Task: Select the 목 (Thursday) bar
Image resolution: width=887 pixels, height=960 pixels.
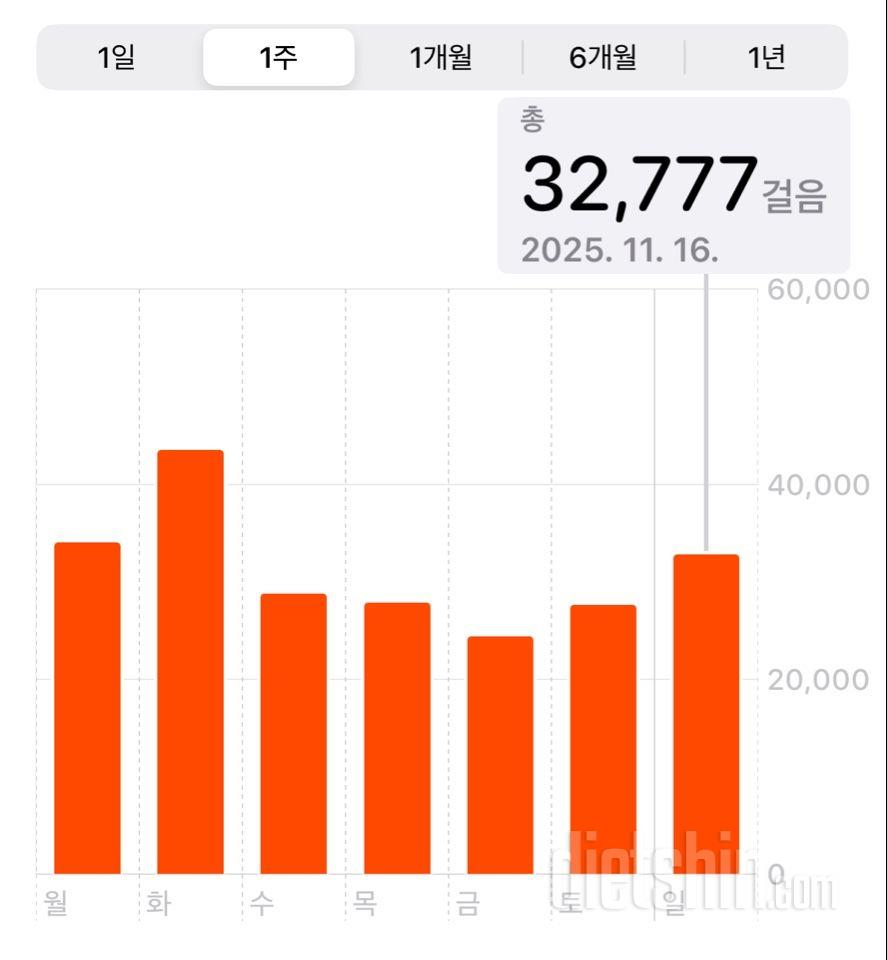Action: (x=397, y=738)
